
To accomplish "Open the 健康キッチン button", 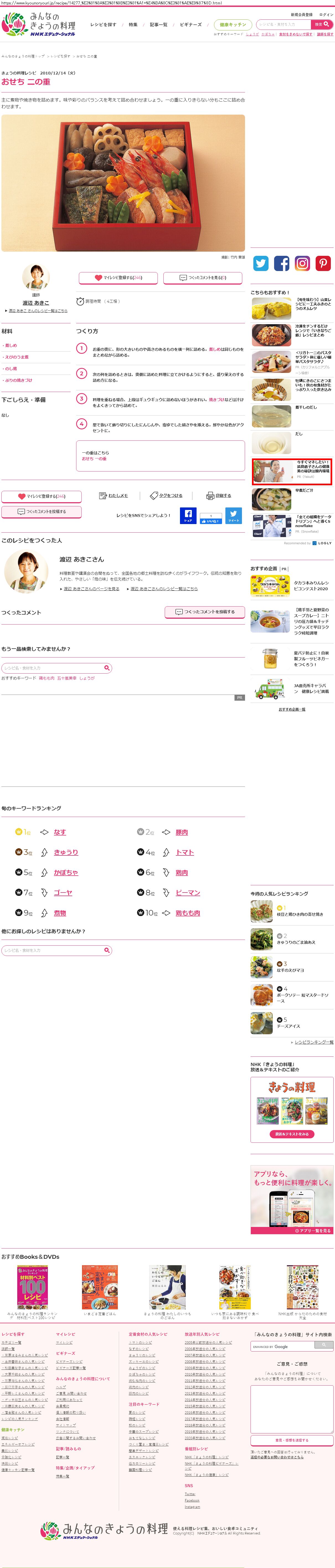I will (233, 25).
